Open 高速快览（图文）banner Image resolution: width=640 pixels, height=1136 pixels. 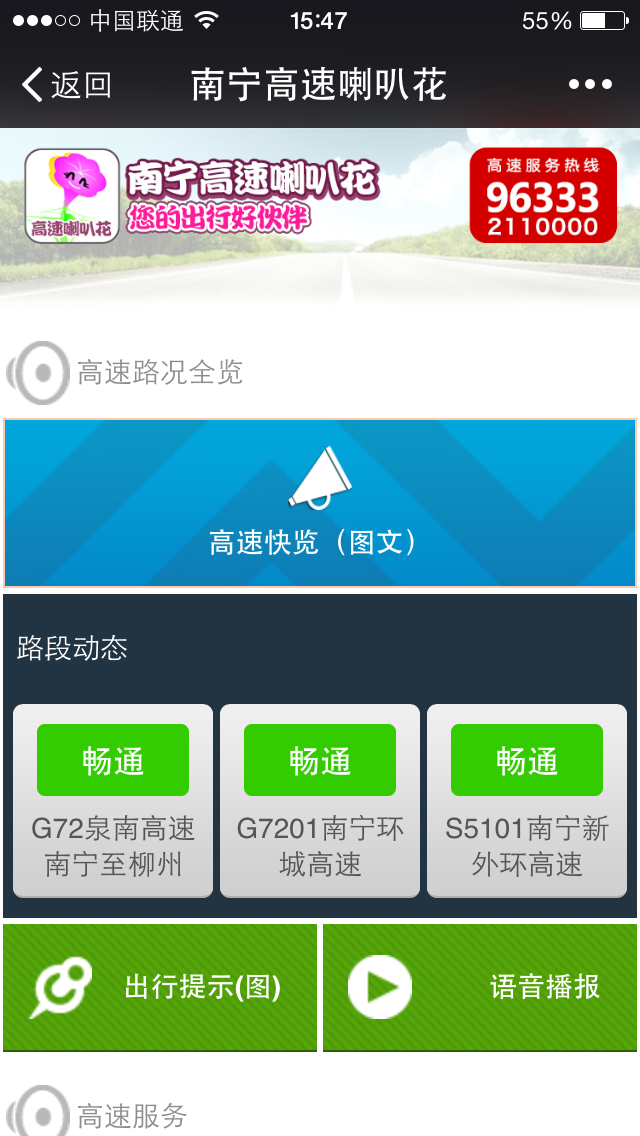point(320,503)
